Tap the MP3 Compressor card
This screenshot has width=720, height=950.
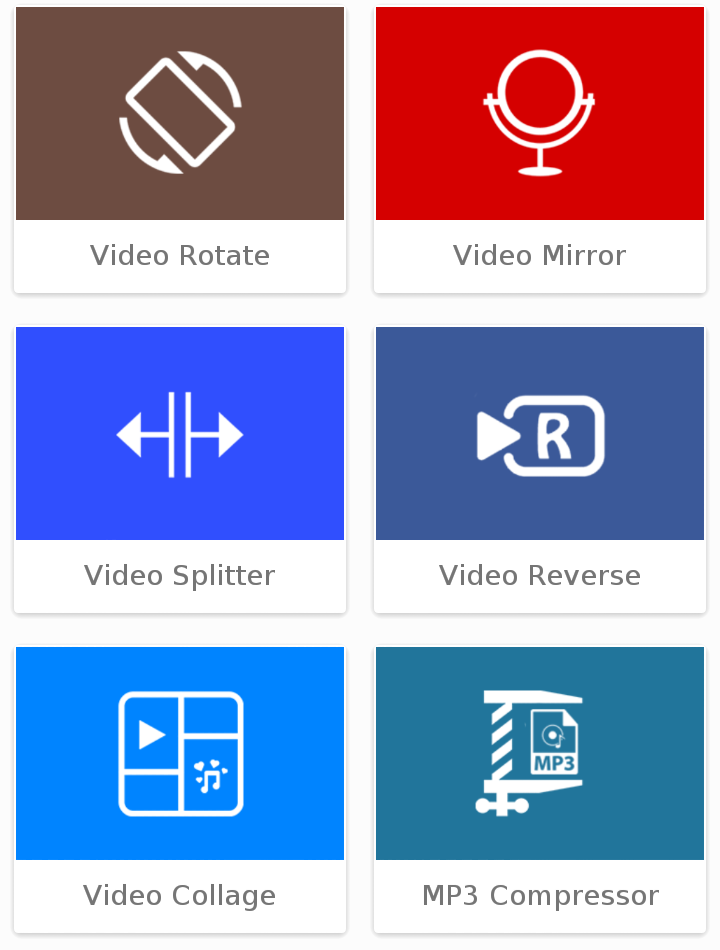[x=540, y=790]
